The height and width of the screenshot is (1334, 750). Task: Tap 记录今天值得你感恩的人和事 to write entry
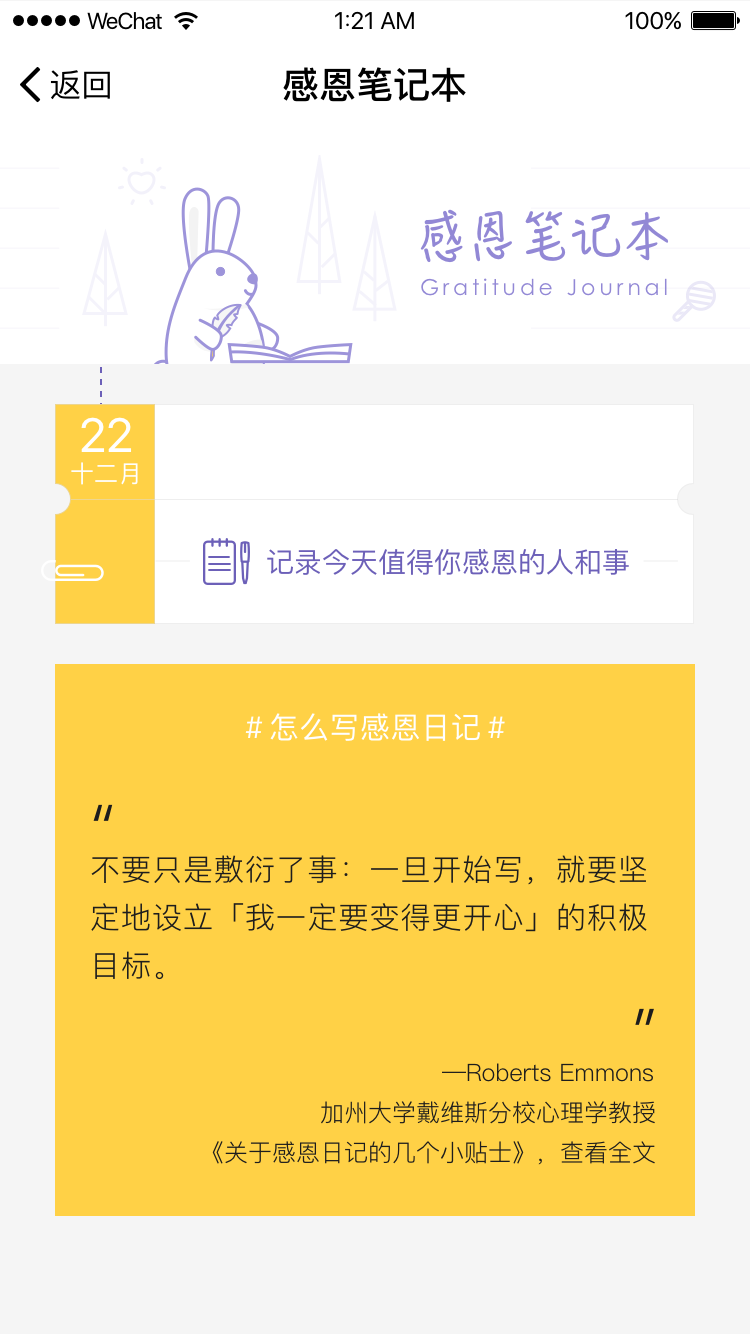(447, 562)
